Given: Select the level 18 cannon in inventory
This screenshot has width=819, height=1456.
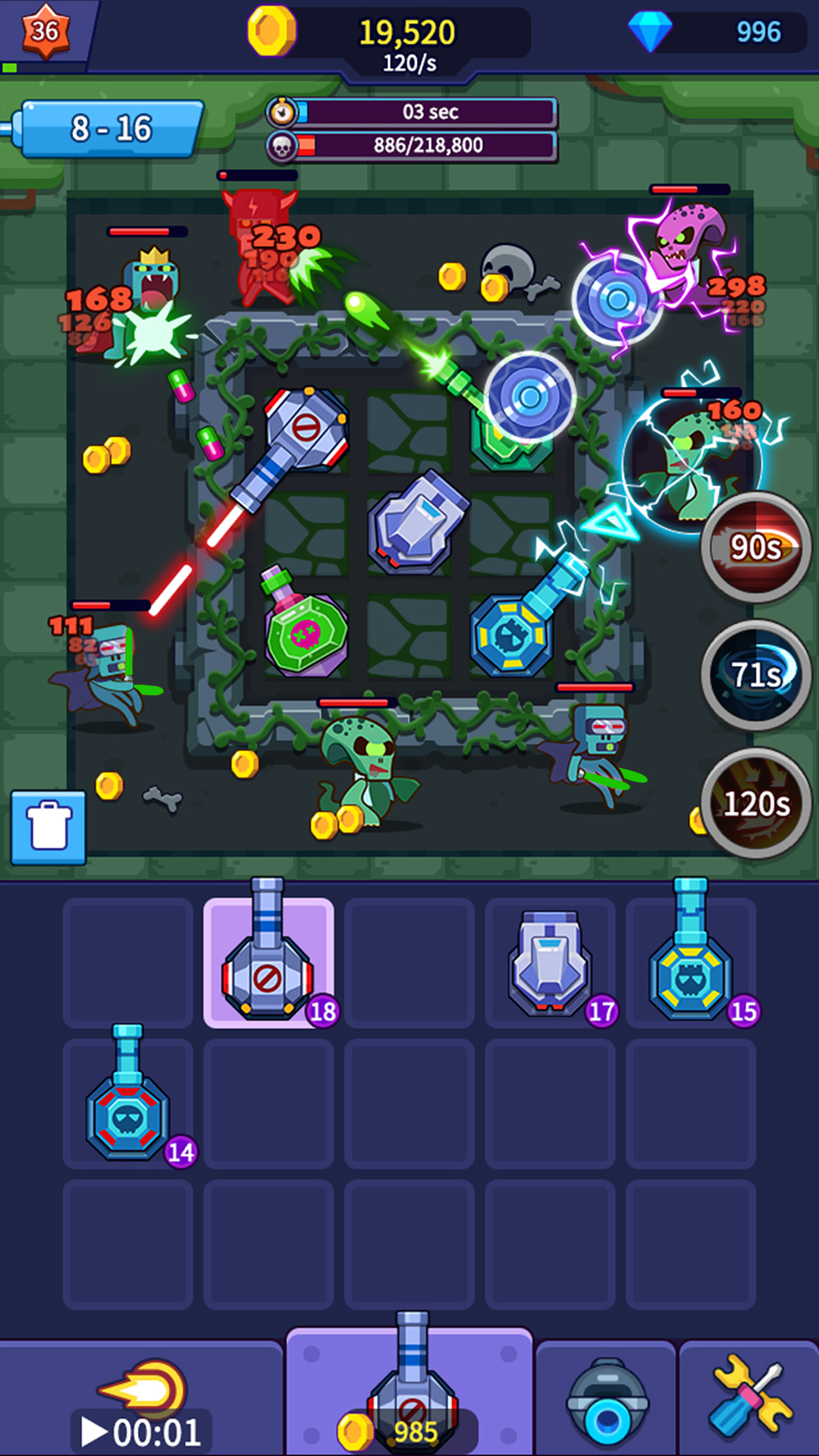Looking at the screenshot, I should [268, 963].
